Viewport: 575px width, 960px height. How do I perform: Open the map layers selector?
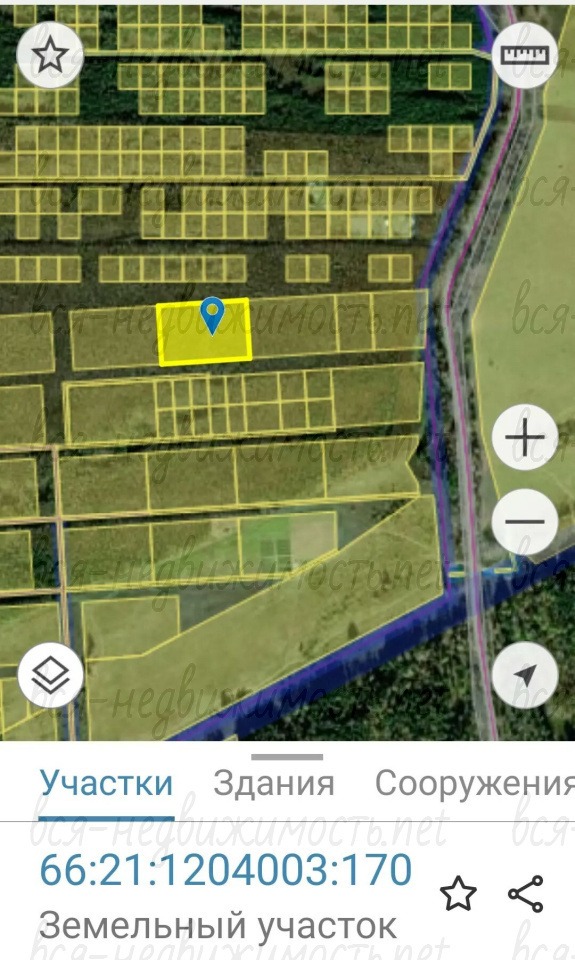click(x=50, y=675)
